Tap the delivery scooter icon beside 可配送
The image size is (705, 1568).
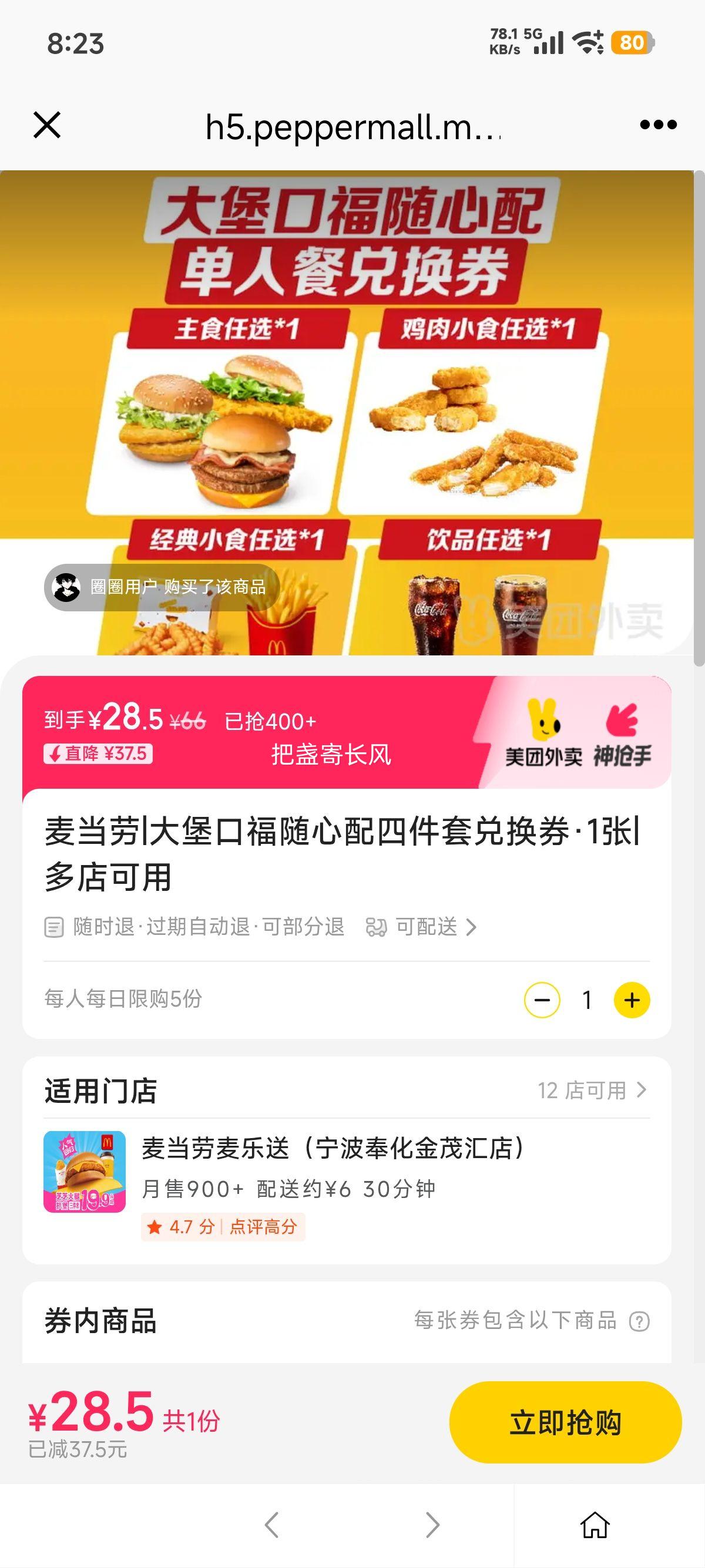[377, 928]
